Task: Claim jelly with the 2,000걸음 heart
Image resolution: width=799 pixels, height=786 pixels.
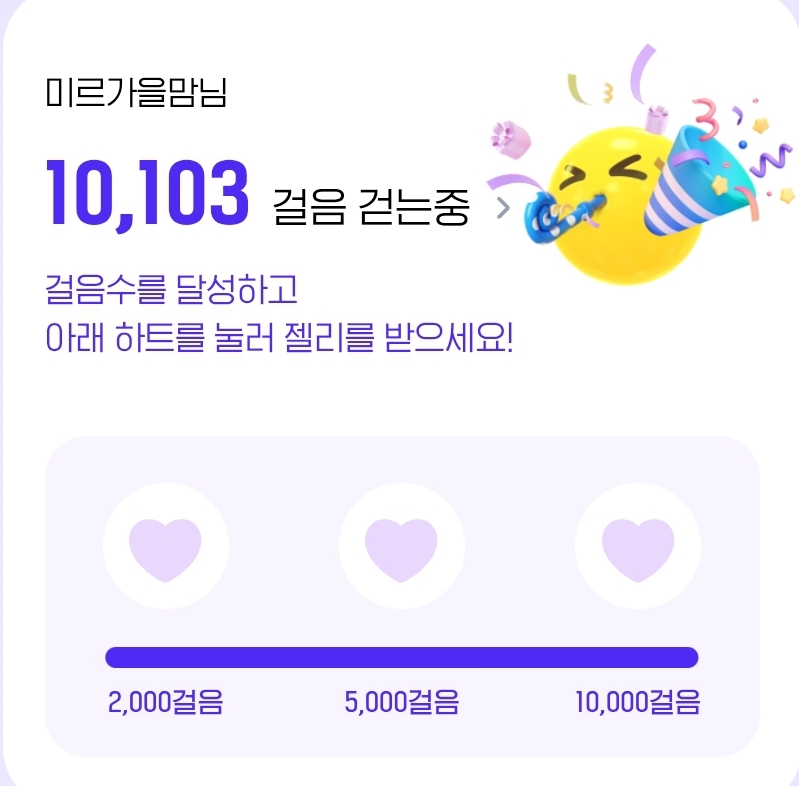Action: coord(166,546)
